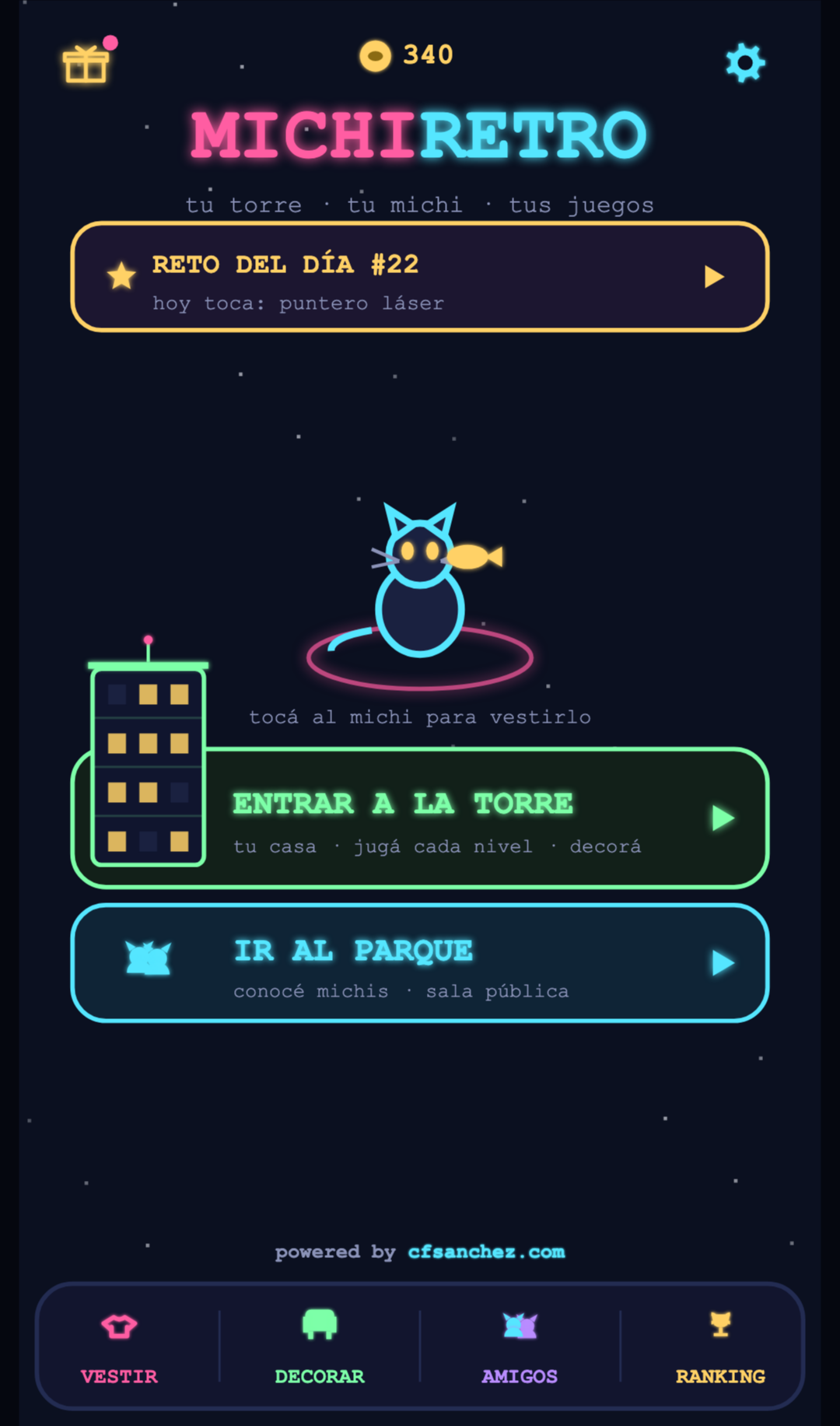Image resolution: width=840 pixels, height=1426 pixels.
Task: Open the settings gear
Action: 745,63
